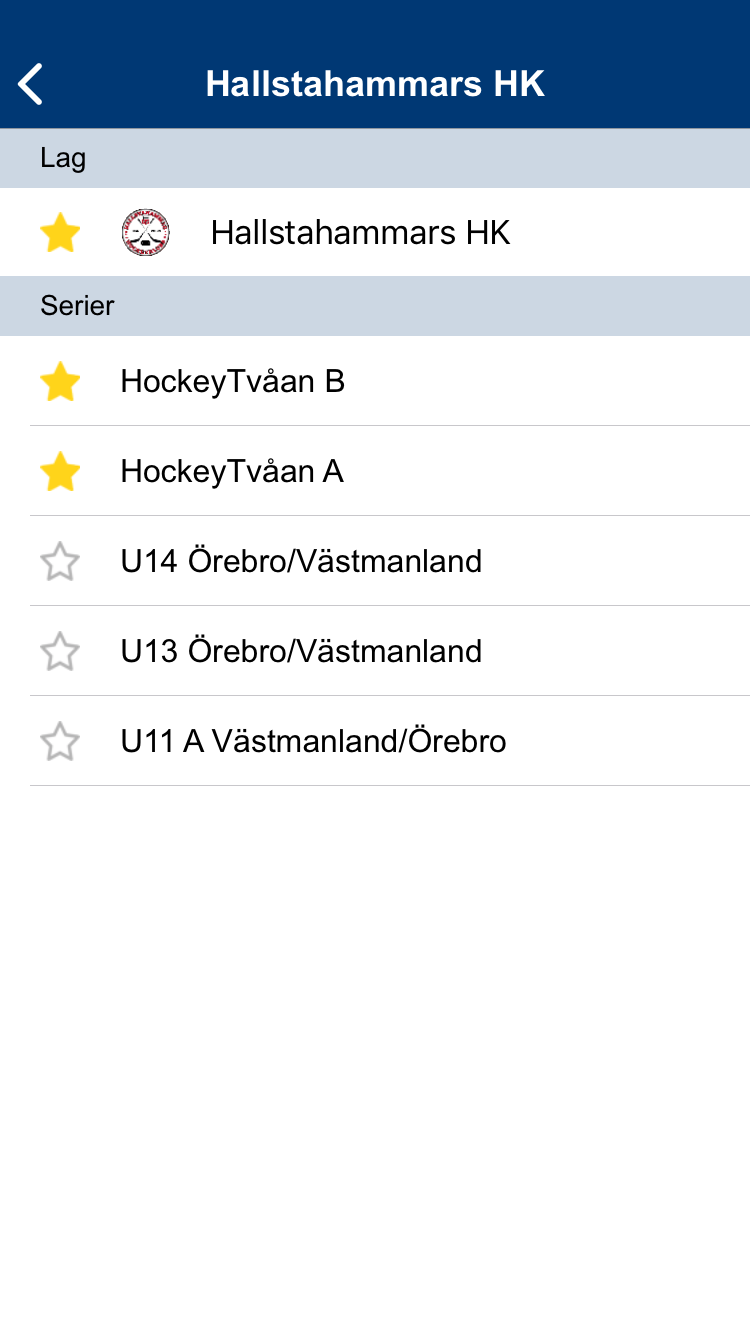The height and width of the screenshot is (1334, 750).
Task: Star the U13 Örebro/Västmanland series
Action: (60, 652)
